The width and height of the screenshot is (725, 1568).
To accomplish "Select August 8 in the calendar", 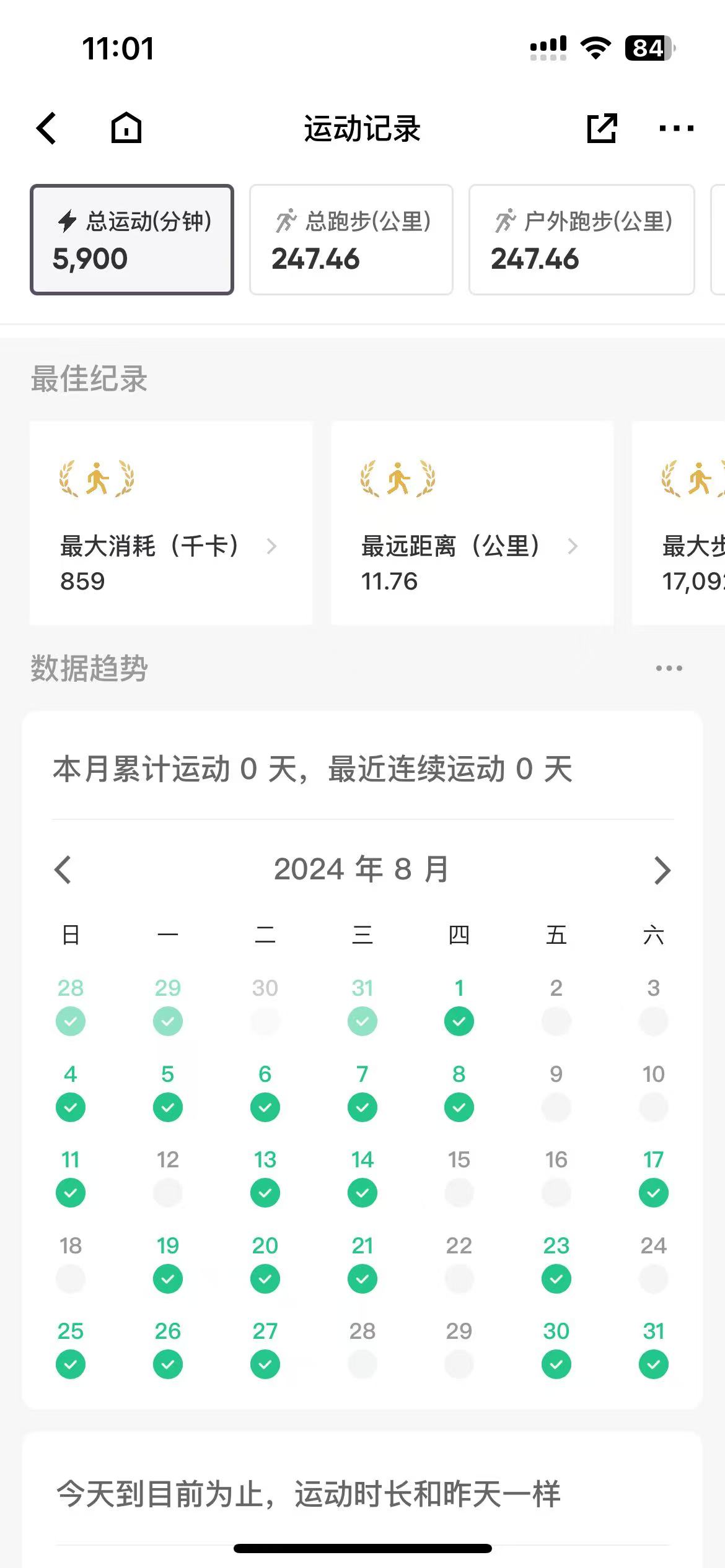I will coord(459,1091).
